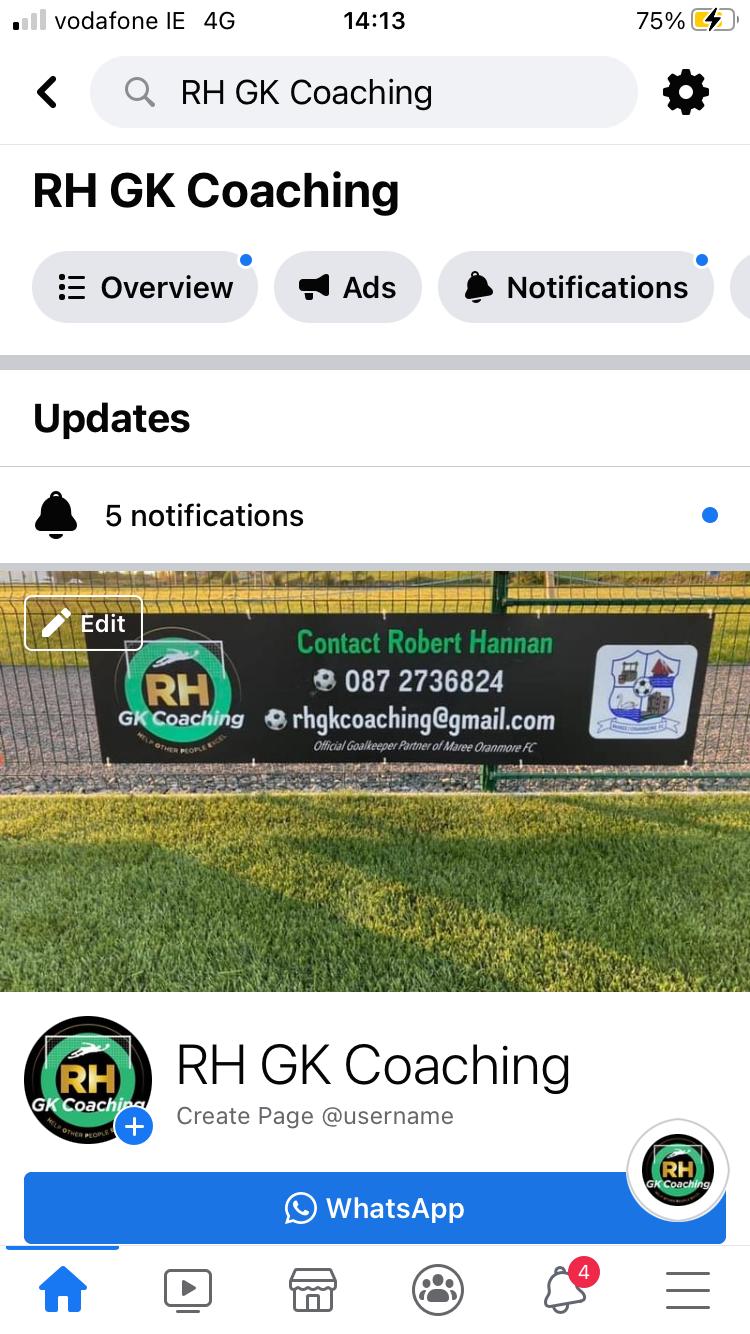Go back using the arrow icon

click(x=47, y=92)
